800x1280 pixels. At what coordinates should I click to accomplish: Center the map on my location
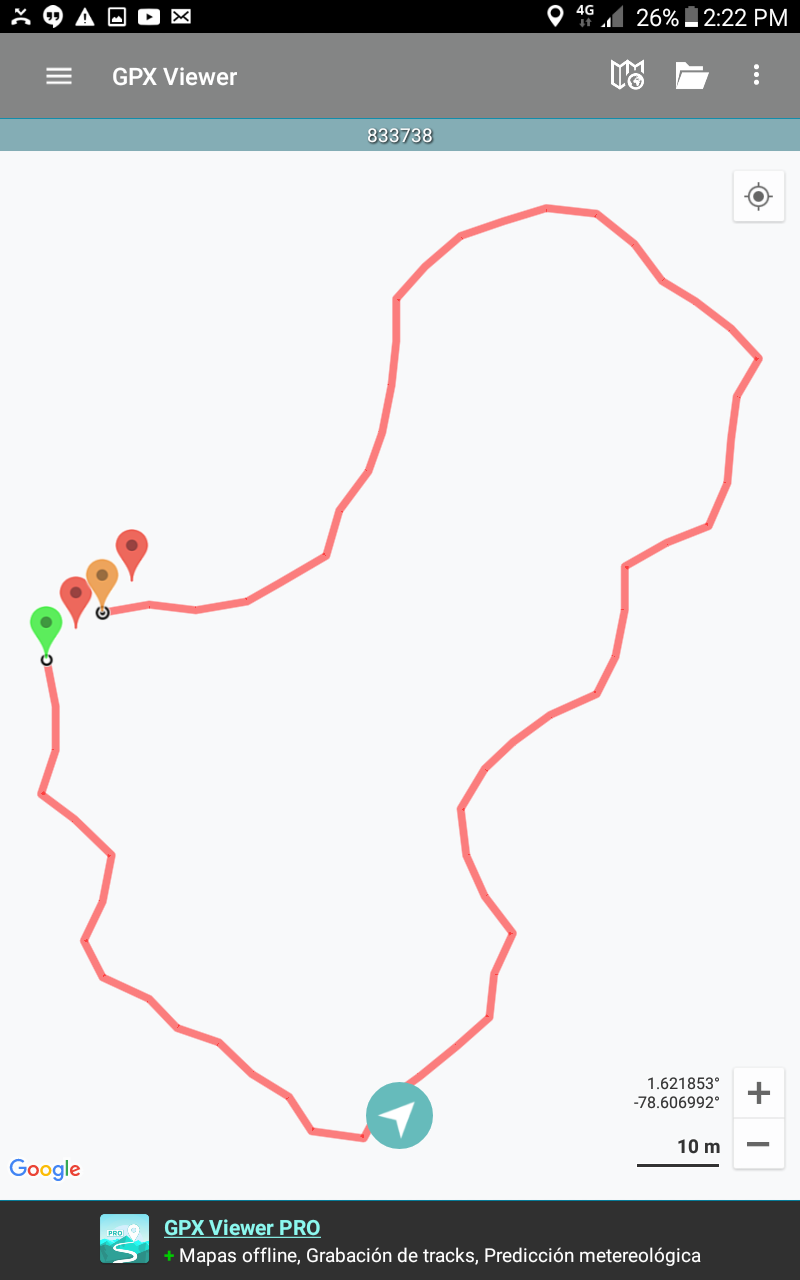(758, 196)
